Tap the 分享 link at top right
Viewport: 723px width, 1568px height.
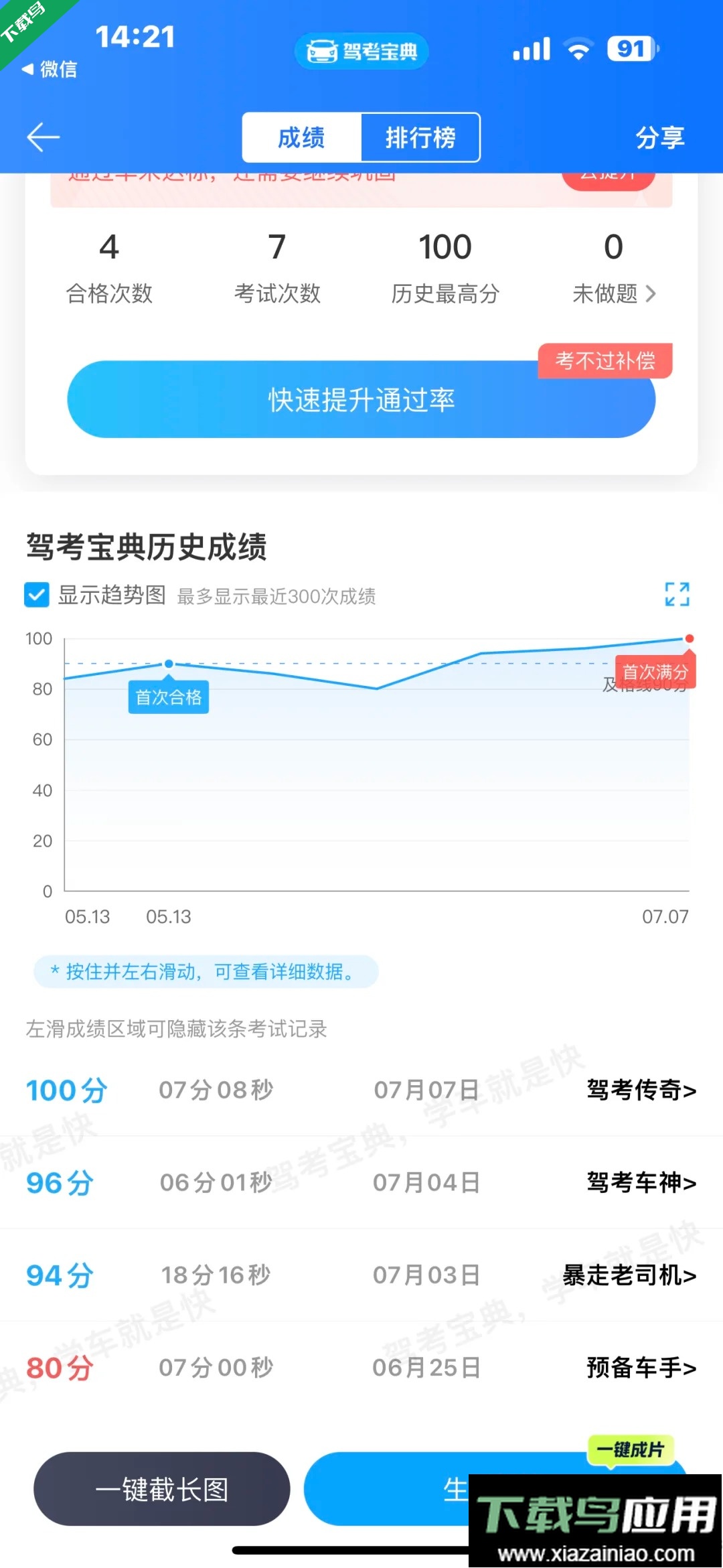(x=660, y=138)
